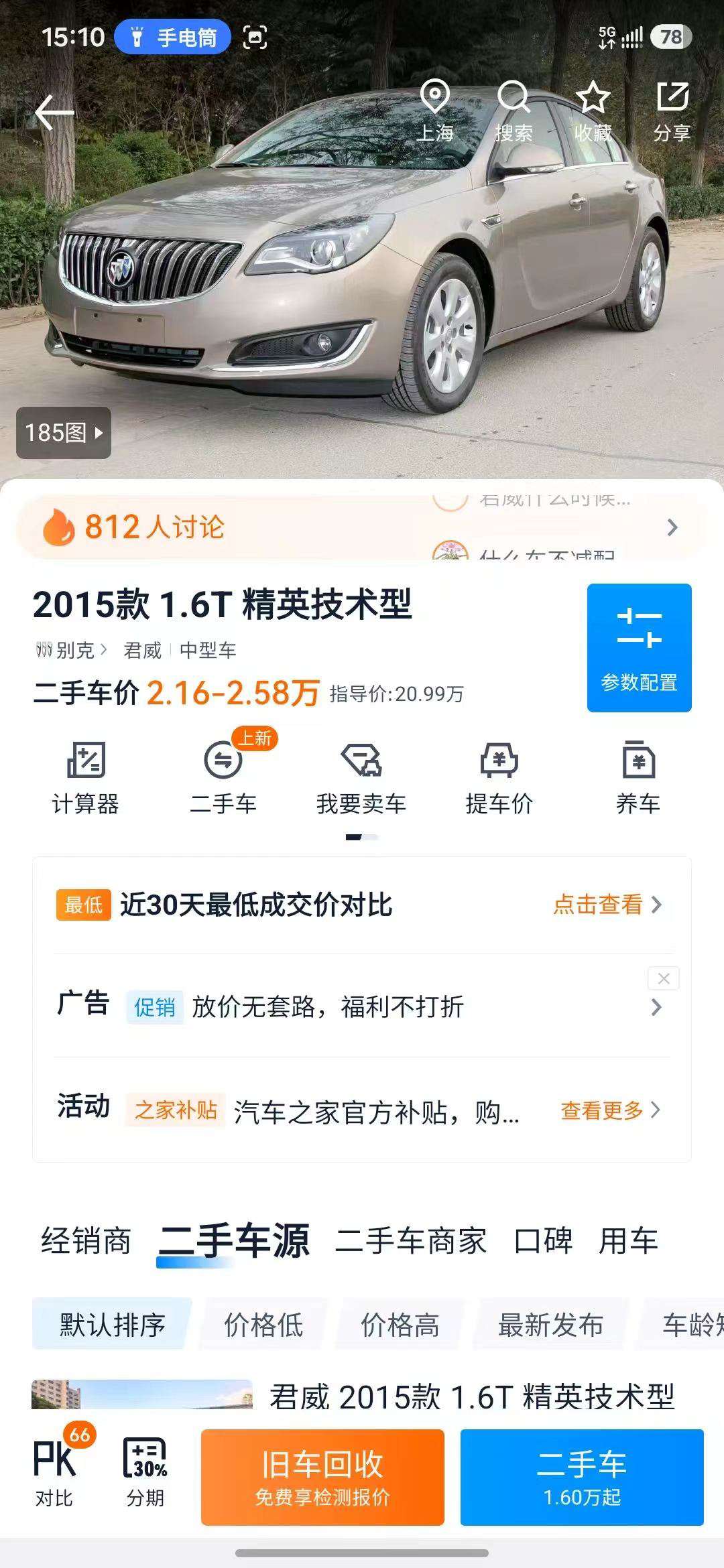View 近30天最低成交价对比 via 点击查看

pyautogui.click(x=608, y=905)
